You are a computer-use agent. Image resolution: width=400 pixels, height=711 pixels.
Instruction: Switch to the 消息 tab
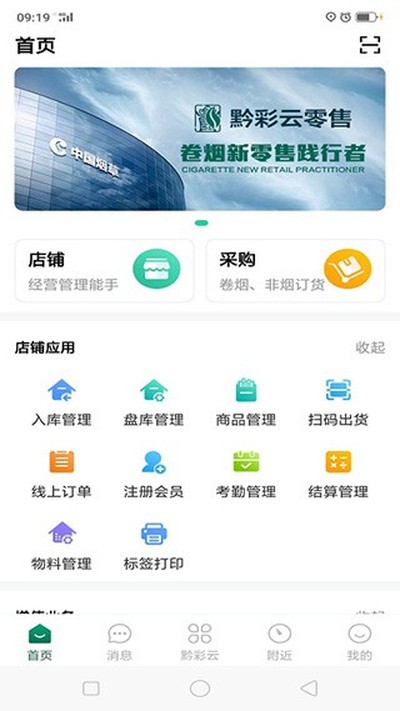point(120,642)
